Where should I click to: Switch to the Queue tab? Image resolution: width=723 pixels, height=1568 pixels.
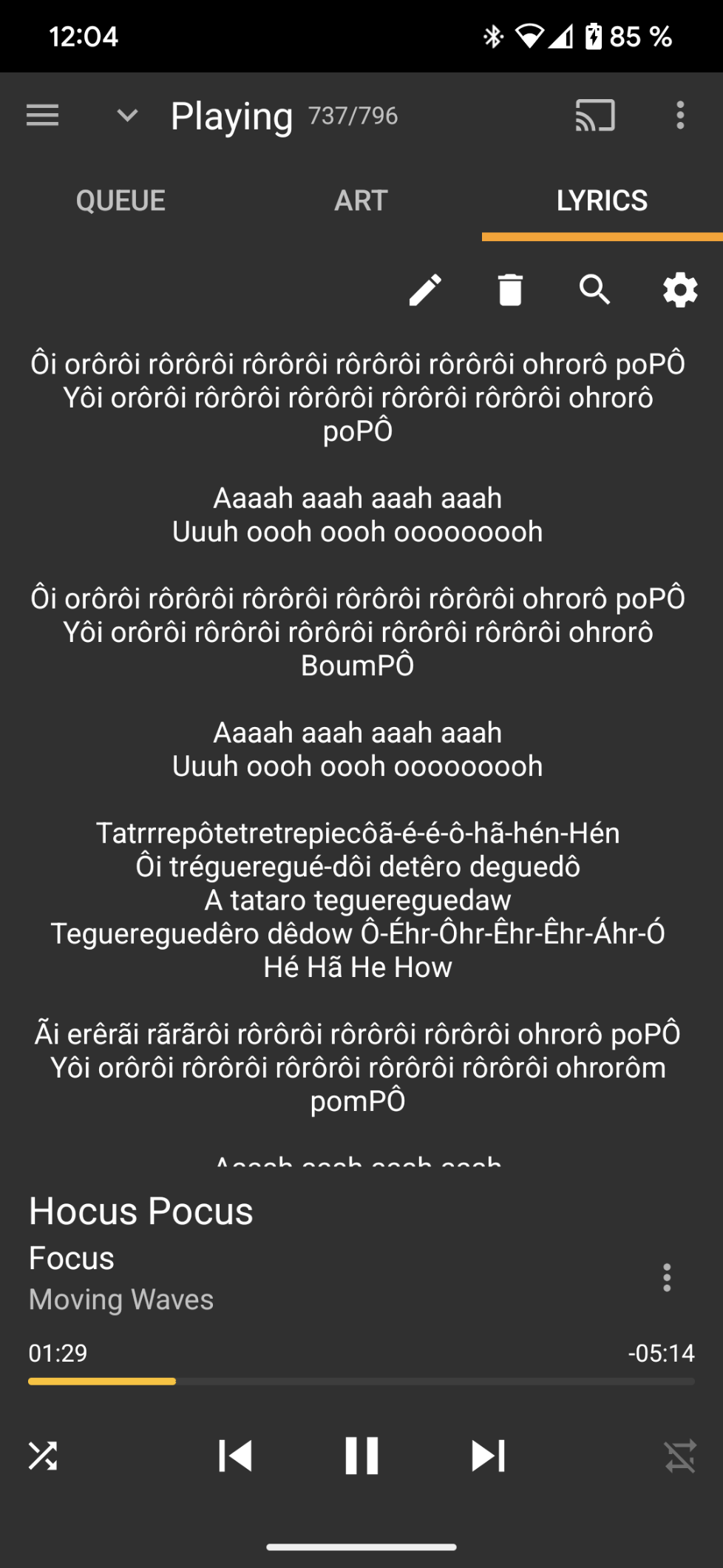tap(120, 200)
